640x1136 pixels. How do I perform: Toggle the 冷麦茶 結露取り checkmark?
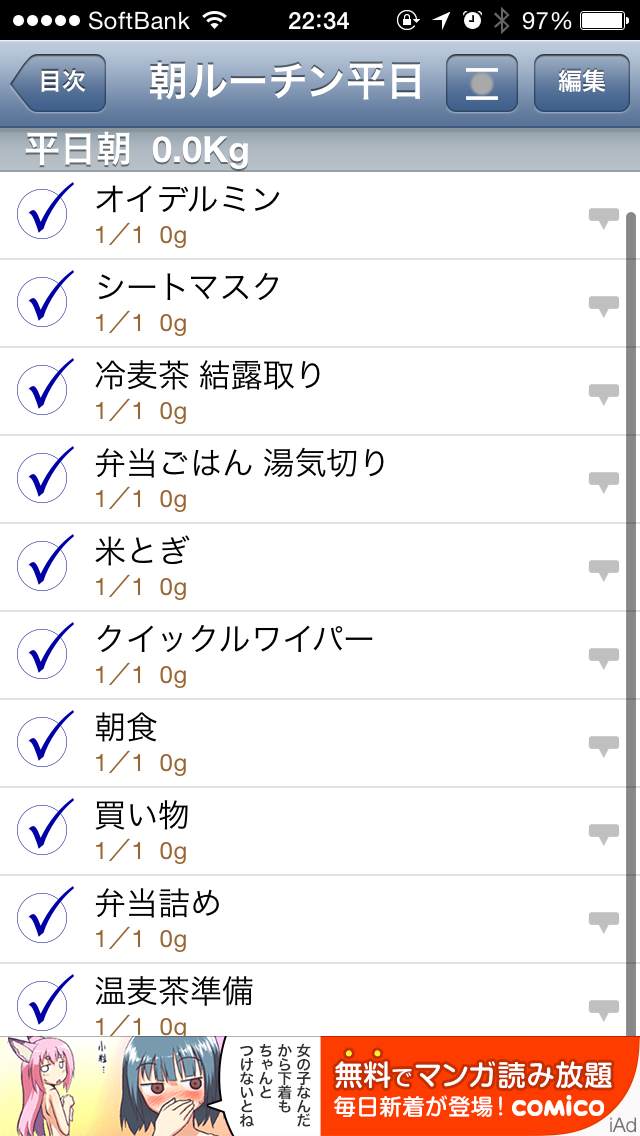pyautogui.click(x=45, y=389)
